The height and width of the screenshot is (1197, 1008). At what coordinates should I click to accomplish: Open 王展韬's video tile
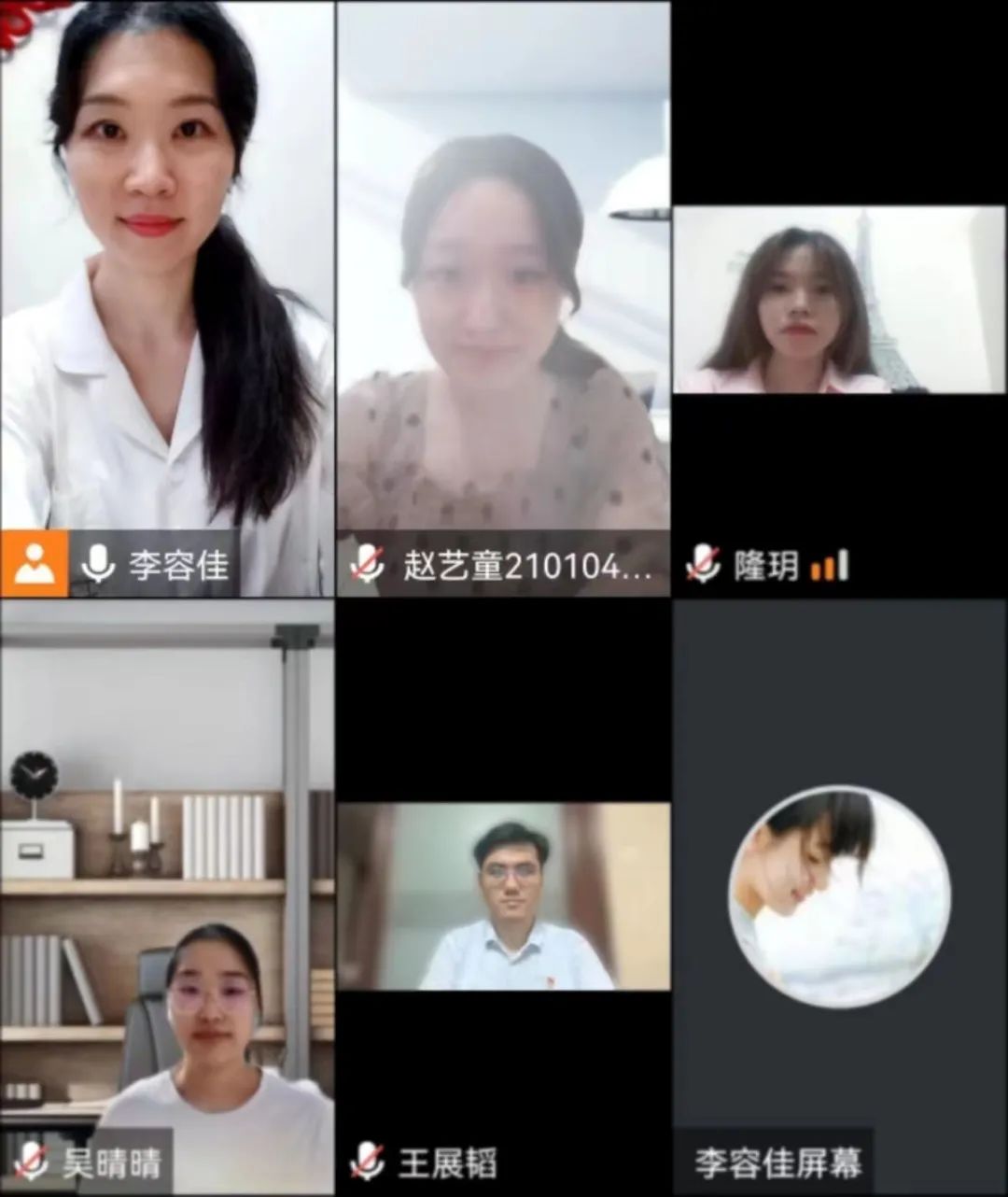(x=503, y=896)
